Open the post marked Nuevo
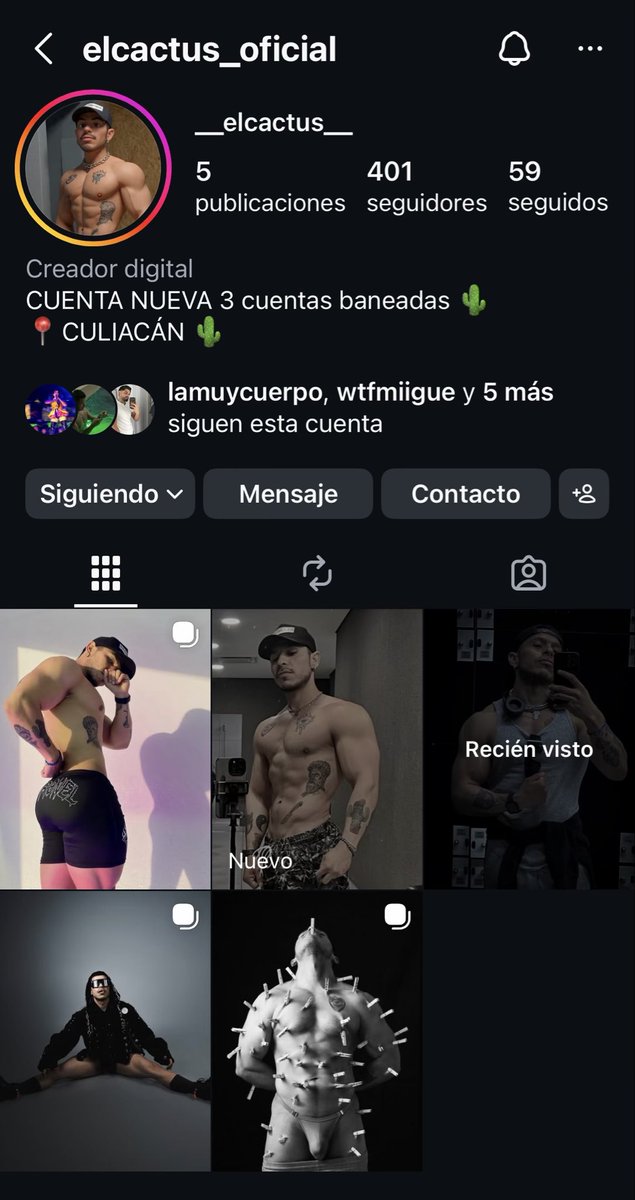Viewport: 635px width, 1200px height. tap(316, 749)
